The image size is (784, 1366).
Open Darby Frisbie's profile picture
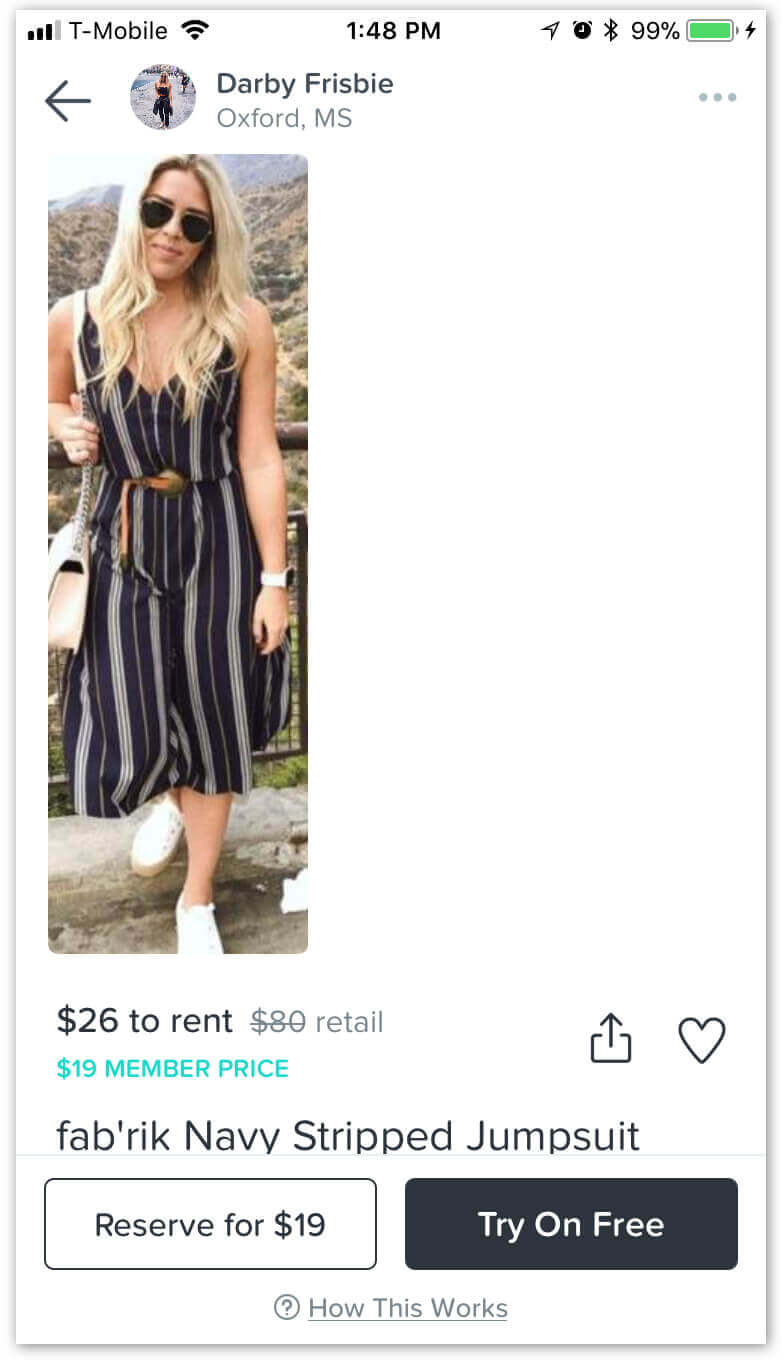[x=163, y=98]
